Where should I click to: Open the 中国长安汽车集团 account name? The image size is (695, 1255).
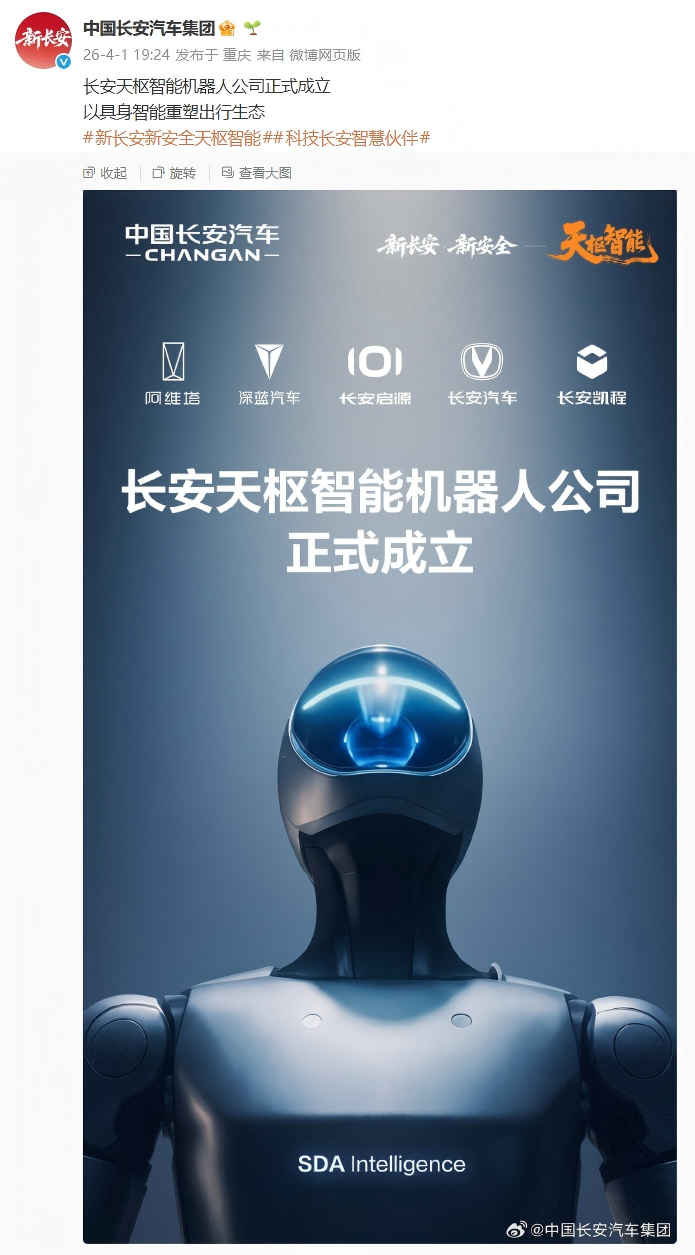pyautogui.click(x=148, y=28)
